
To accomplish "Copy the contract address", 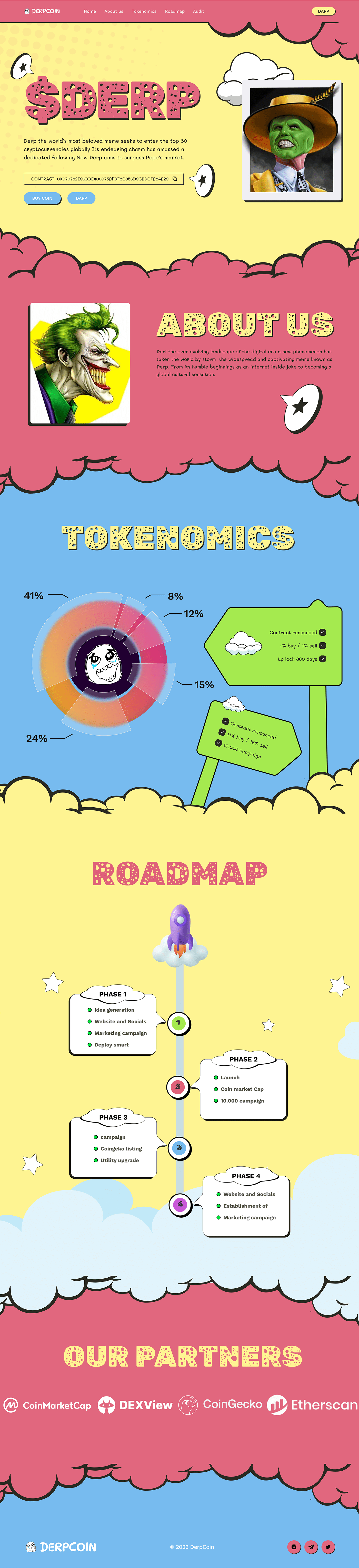I will pyautogui.click(x=175, y=179).
